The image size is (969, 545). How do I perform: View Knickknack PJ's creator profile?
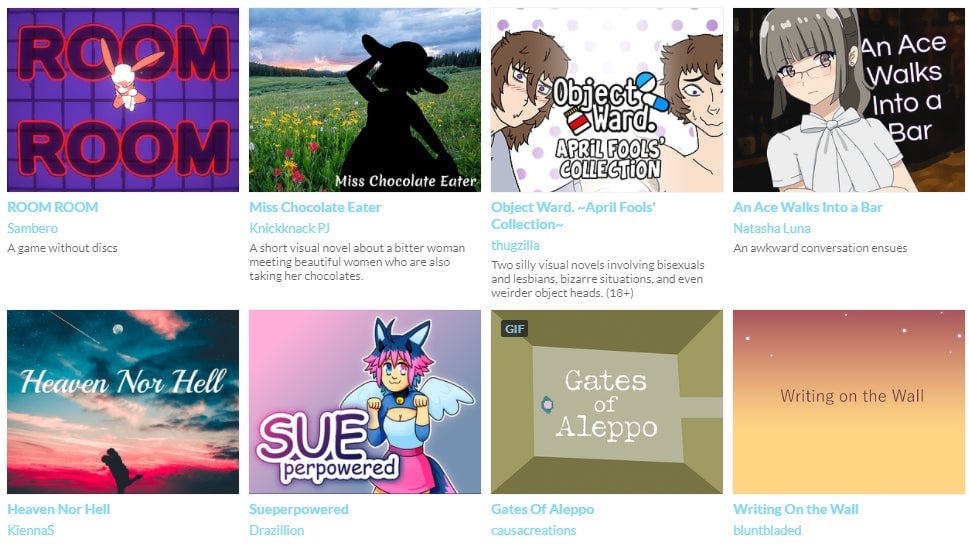[291, 228]
